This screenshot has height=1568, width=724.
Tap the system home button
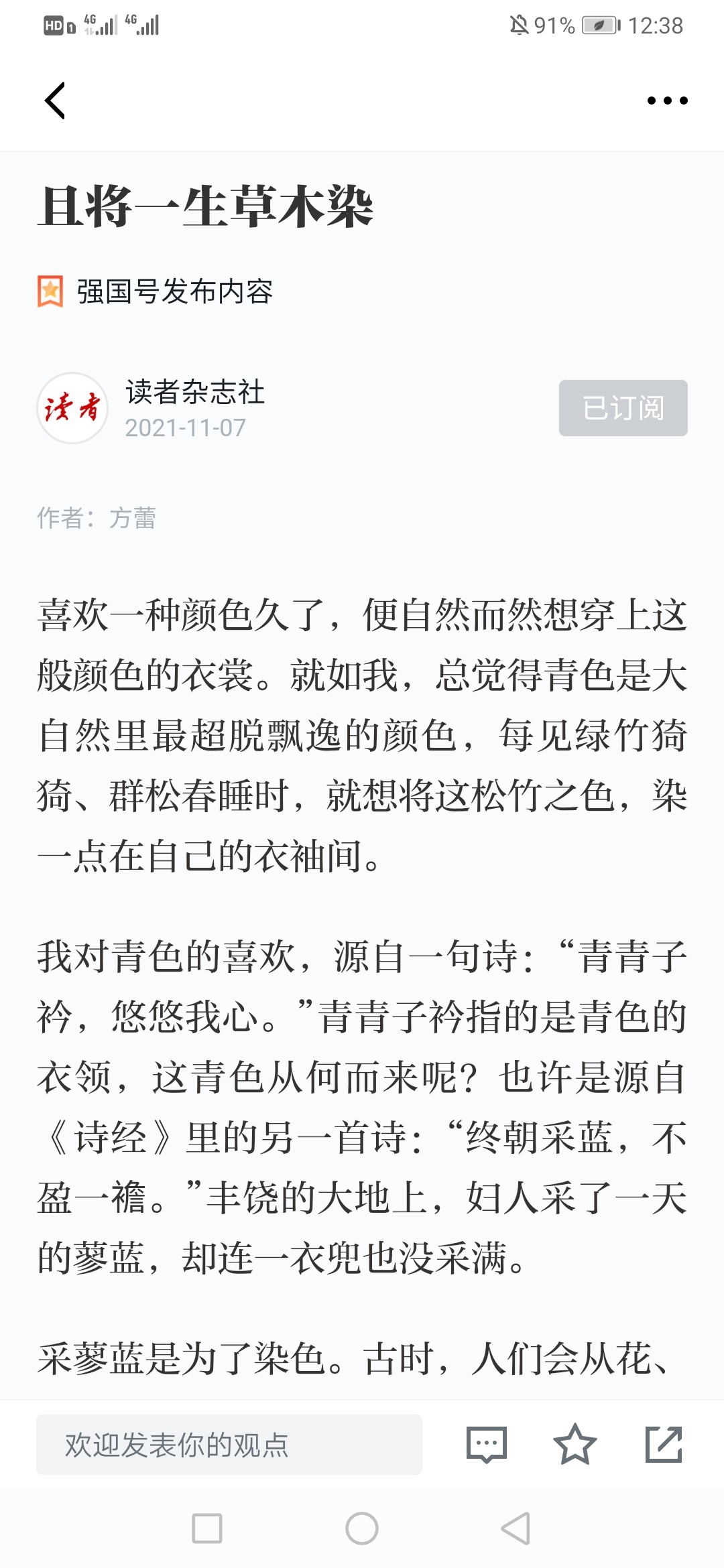pyautogui.click(x=362, y=1528)
